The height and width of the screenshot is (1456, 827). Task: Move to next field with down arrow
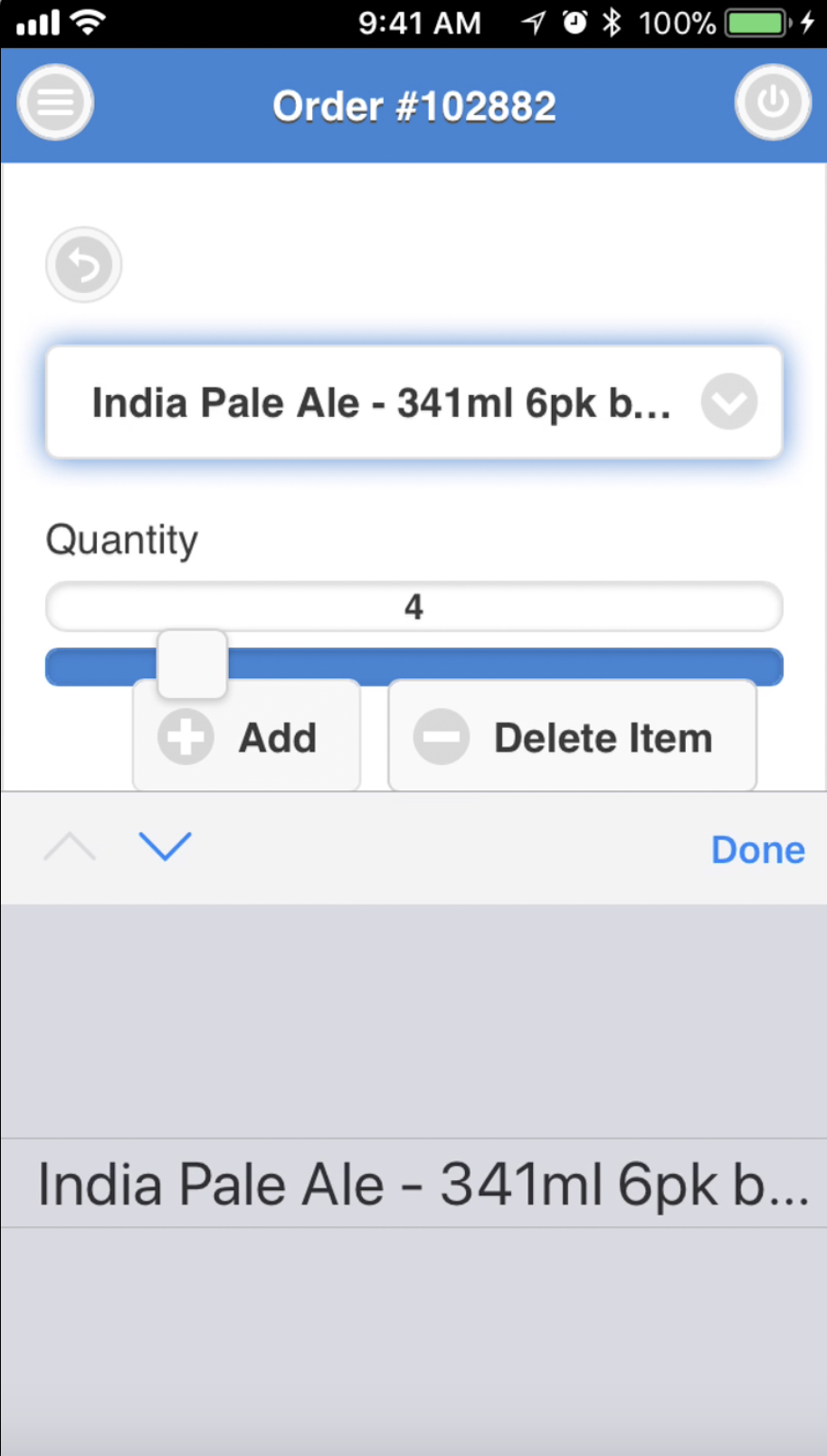pyautogui.click(x=165, y=846)
